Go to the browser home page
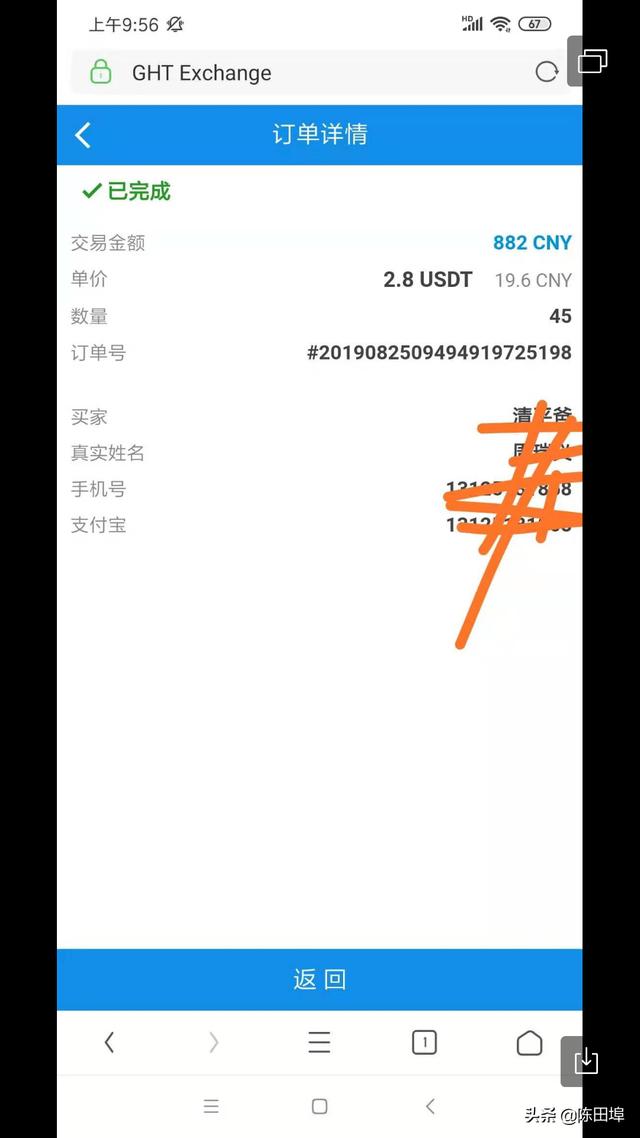 click(x=529, y=1043)
